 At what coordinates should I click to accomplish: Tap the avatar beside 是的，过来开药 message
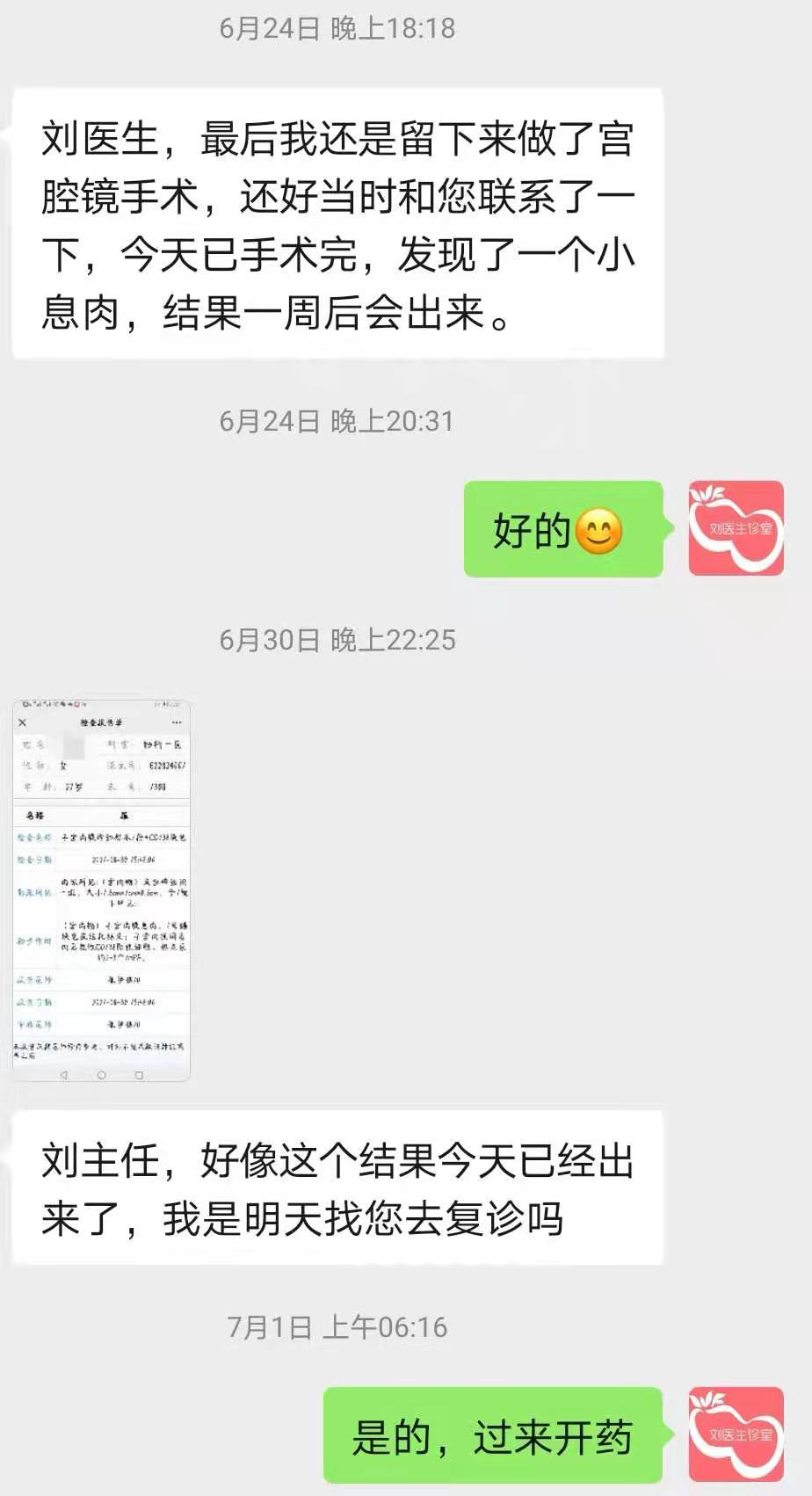pyautogui.click(x=736, y=1434)
